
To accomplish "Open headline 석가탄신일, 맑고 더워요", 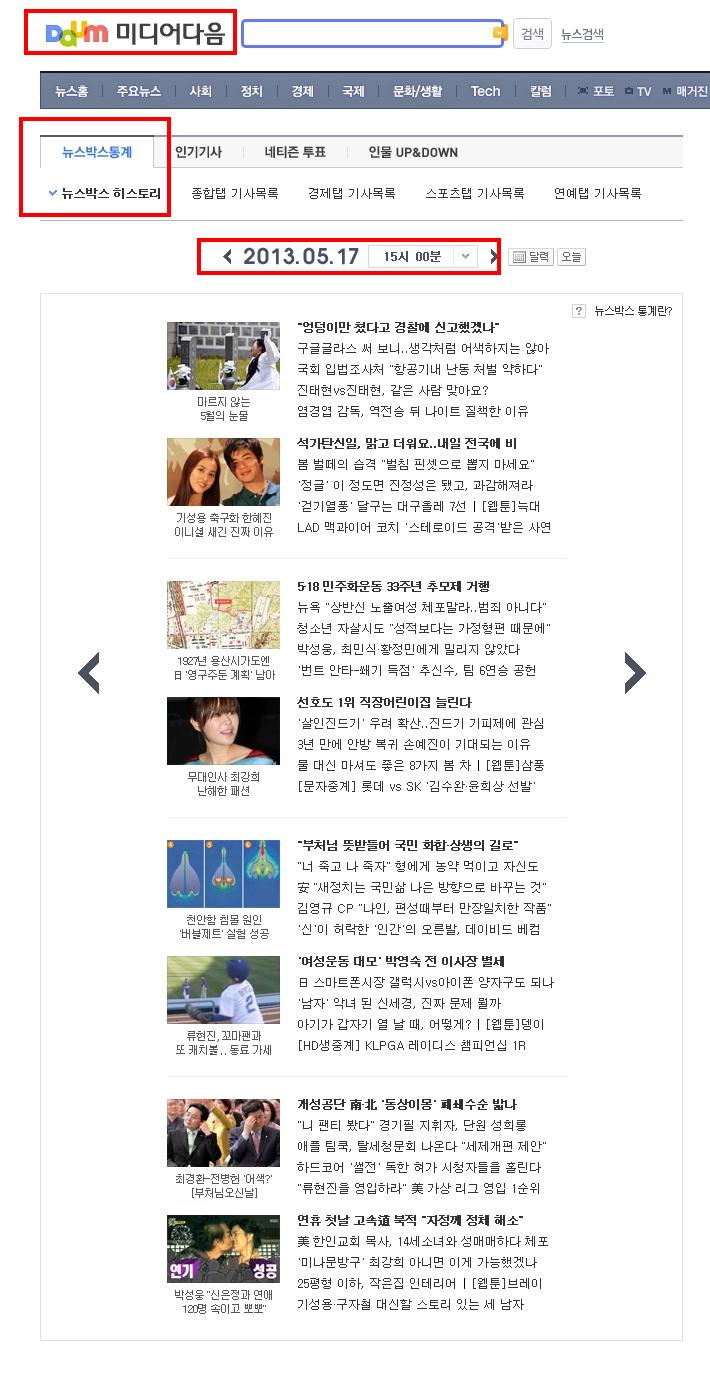I will 406,443.
